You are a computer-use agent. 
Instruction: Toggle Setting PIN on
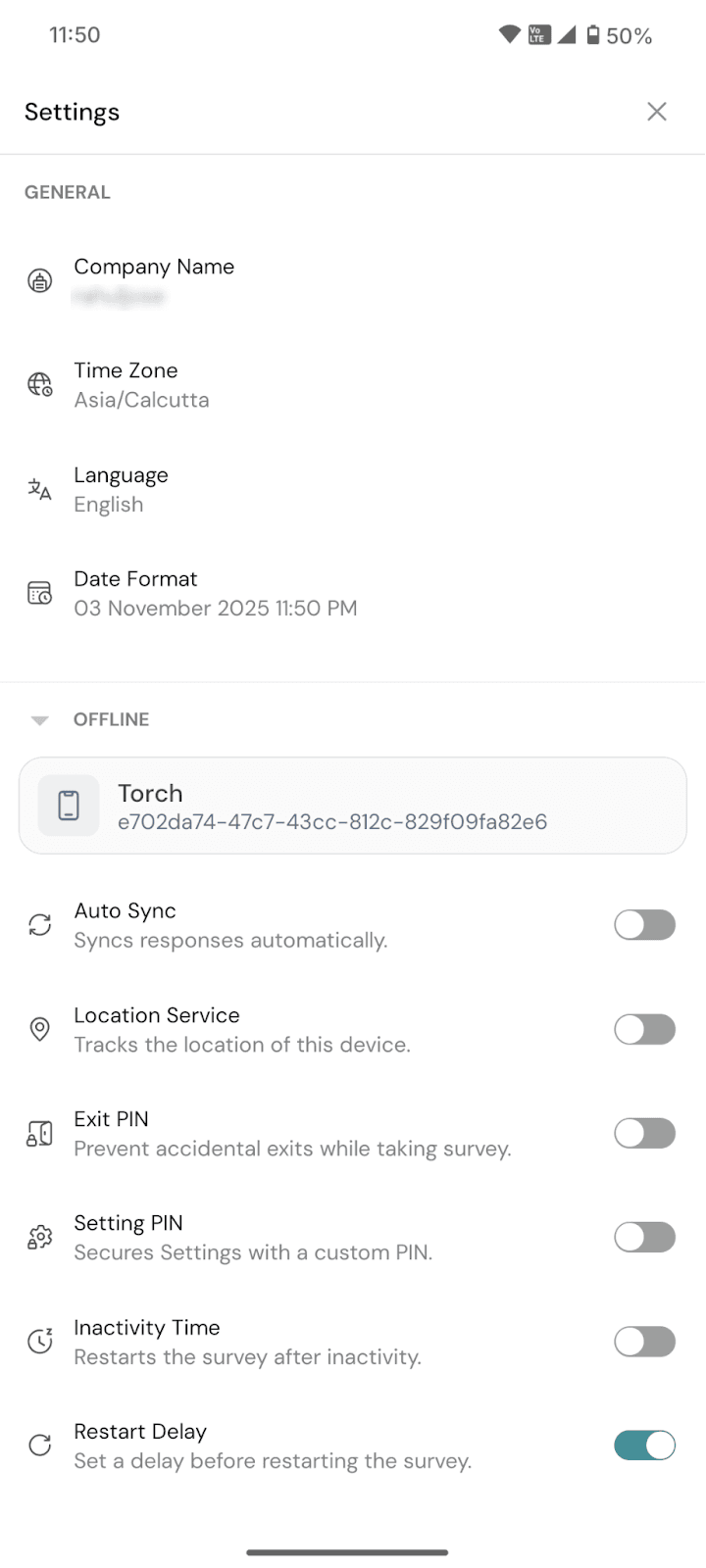pos(644,1237)
